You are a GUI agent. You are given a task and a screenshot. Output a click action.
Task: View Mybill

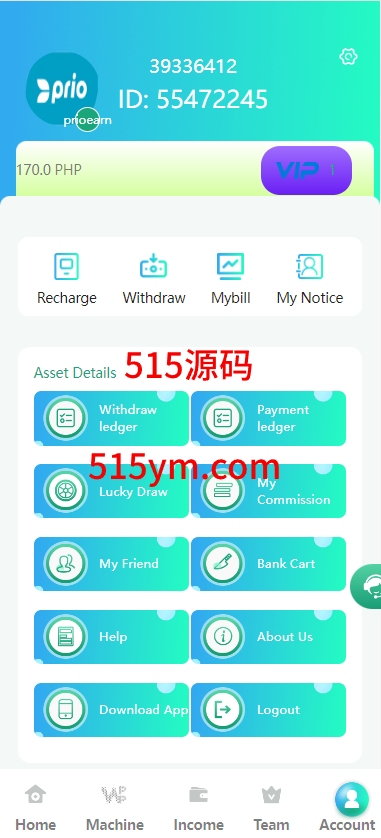(x=230, y=279)
